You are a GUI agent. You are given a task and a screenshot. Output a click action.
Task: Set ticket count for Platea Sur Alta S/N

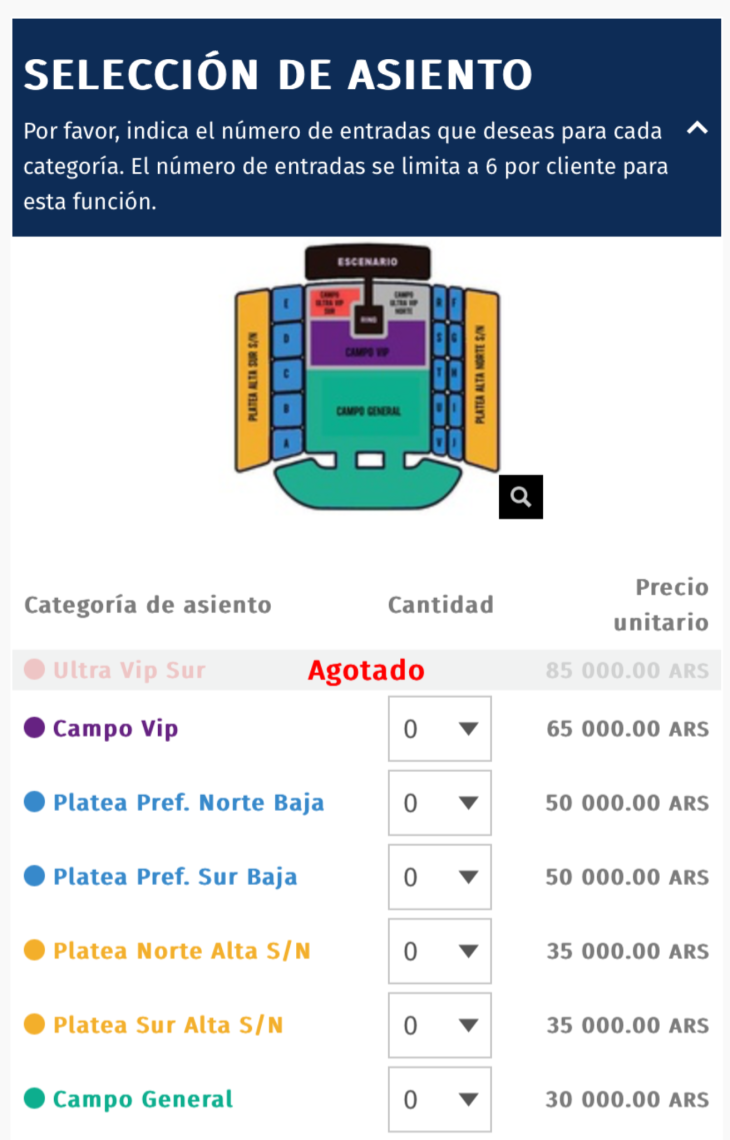pyautogui.click(x=440, y=1025)
